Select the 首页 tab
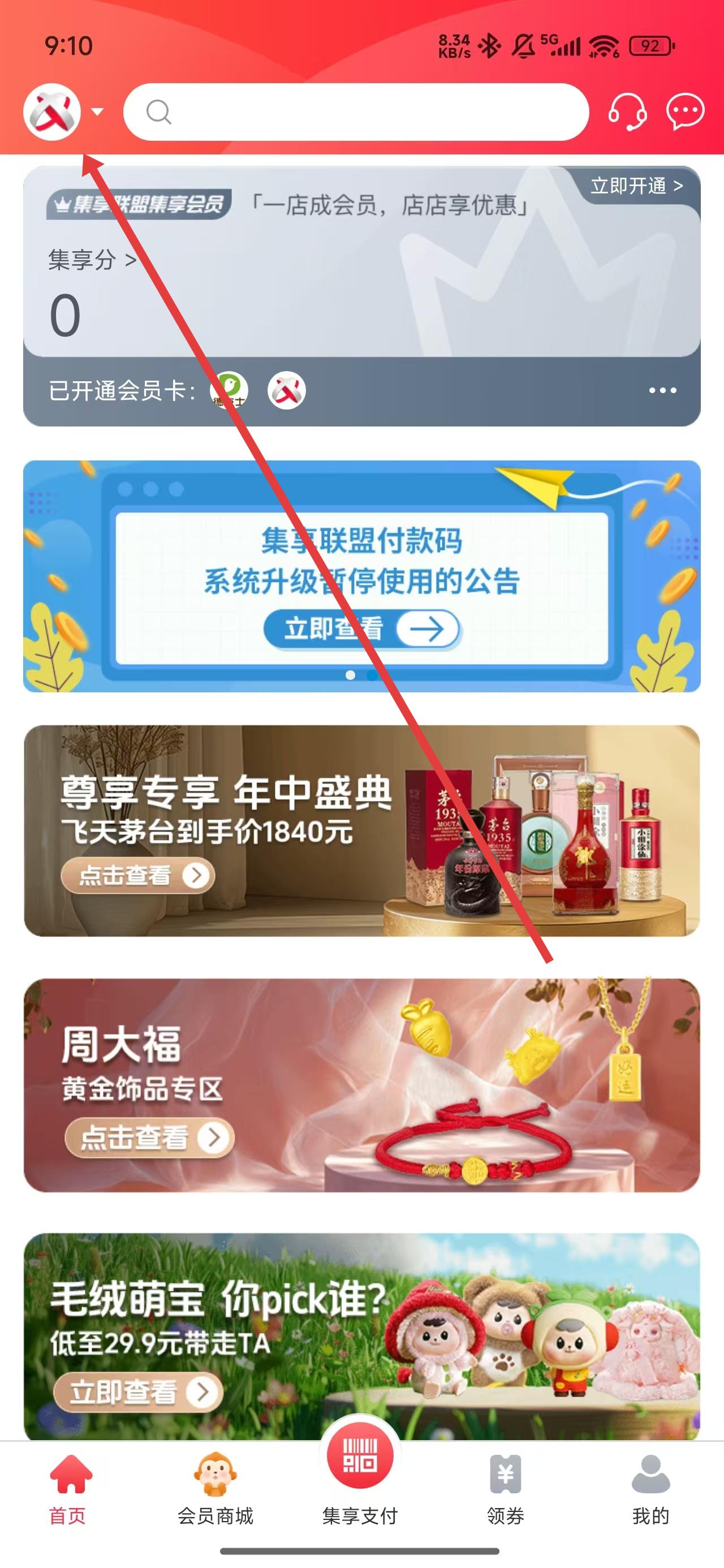This screenshot has height=1568, width=724. [67, 1489]
